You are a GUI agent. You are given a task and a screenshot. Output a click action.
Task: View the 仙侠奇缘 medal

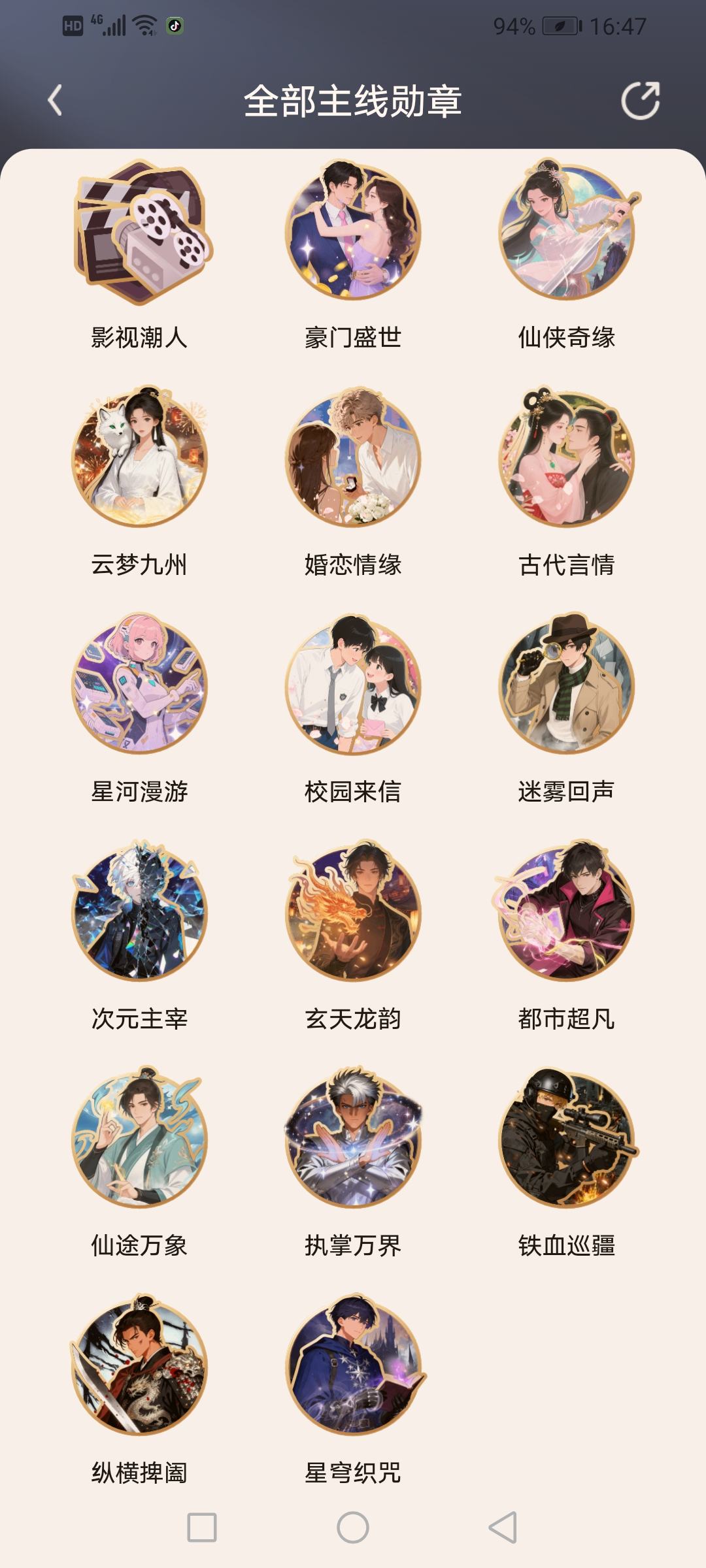click(x=567, y=232)
